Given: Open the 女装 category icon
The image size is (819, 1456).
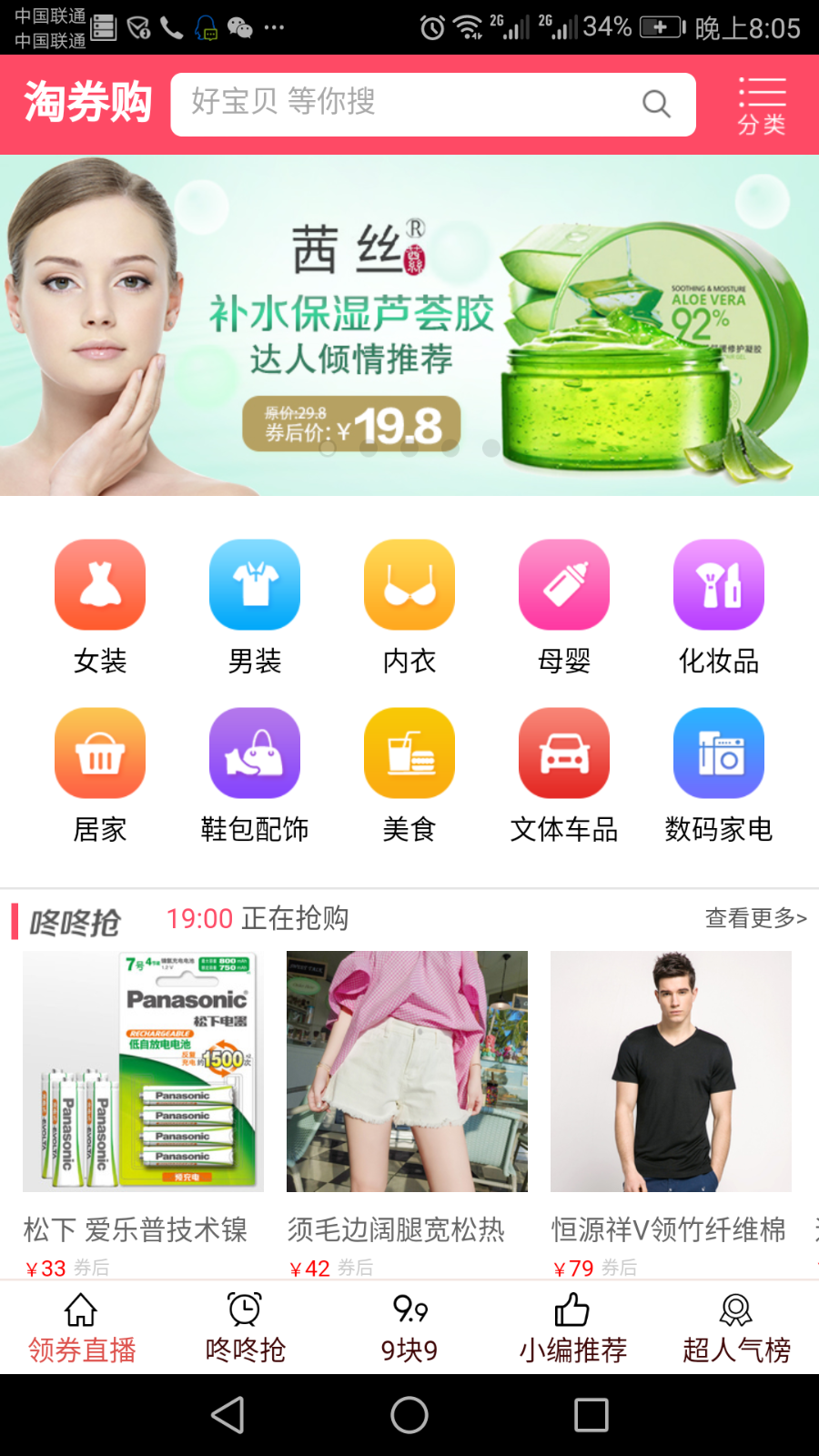Looking at the screenshot, I should click(x=99, y=585).
